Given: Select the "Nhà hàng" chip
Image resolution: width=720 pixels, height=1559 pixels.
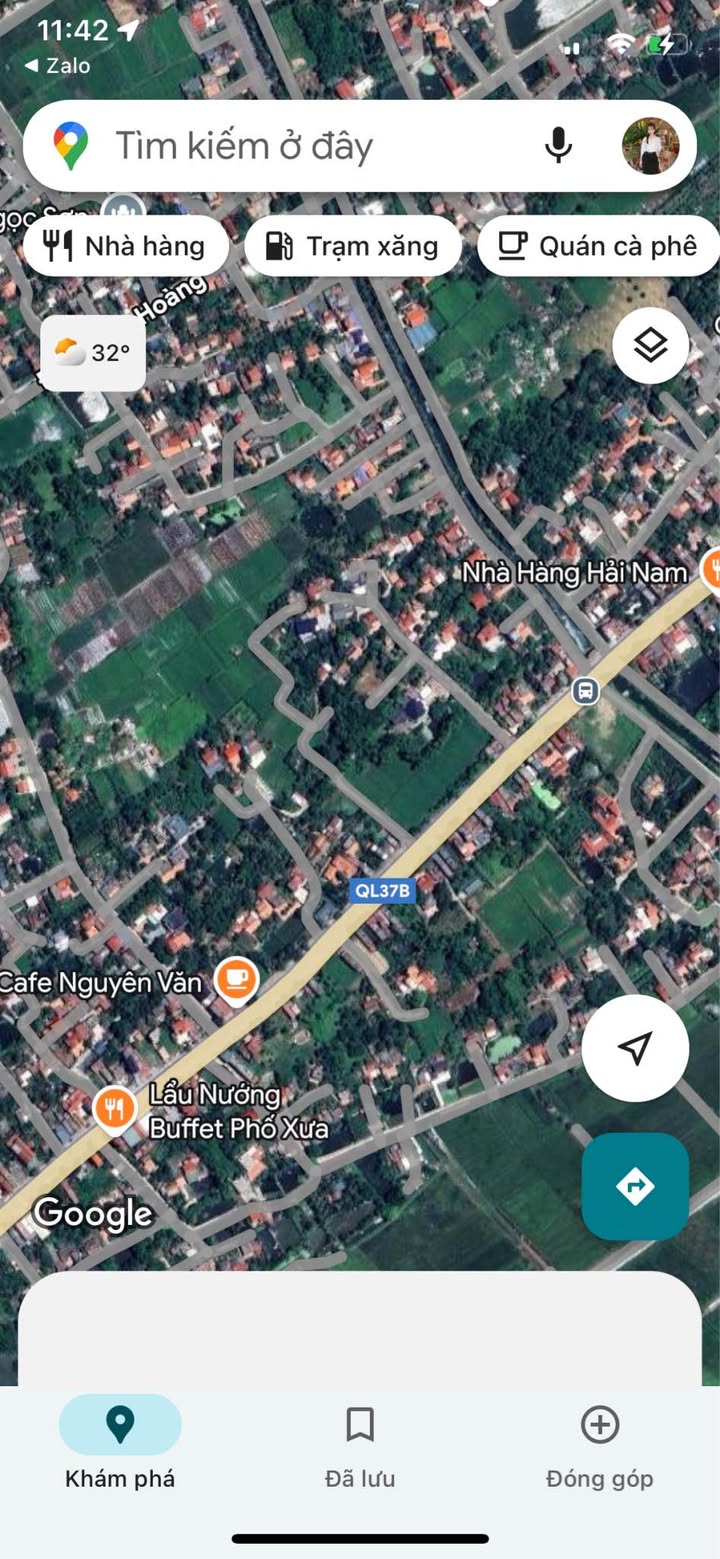Looking at the screenshot, I should click(126, 246).
